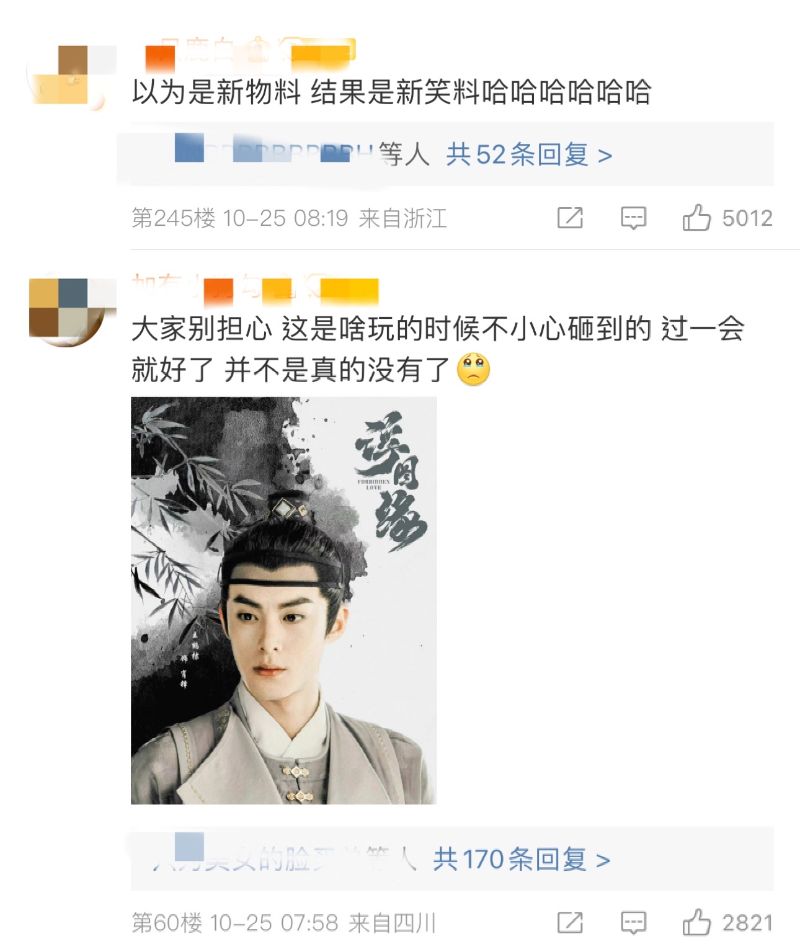Reply to the comment on floor 245
This screenshot has height=949, width=800.
coord(633,218)
